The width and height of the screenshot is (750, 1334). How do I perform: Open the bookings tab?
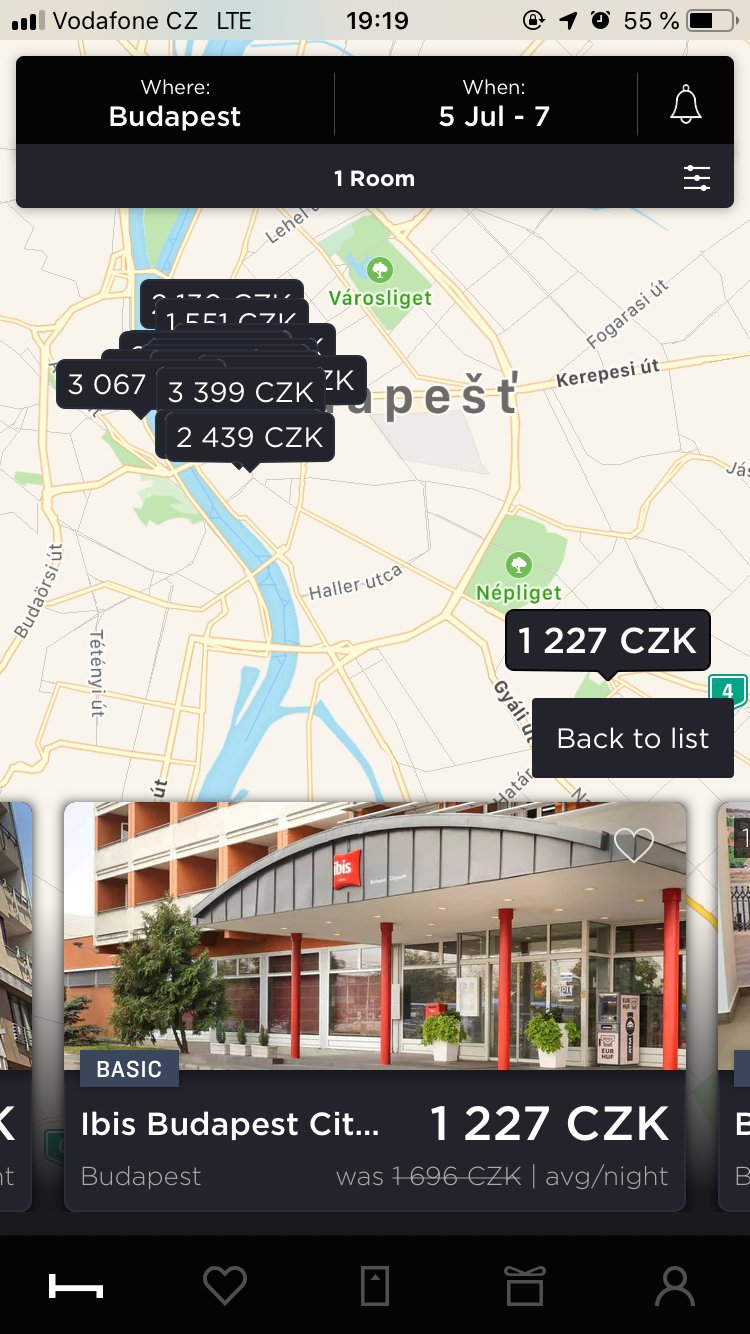[375, 1286]
